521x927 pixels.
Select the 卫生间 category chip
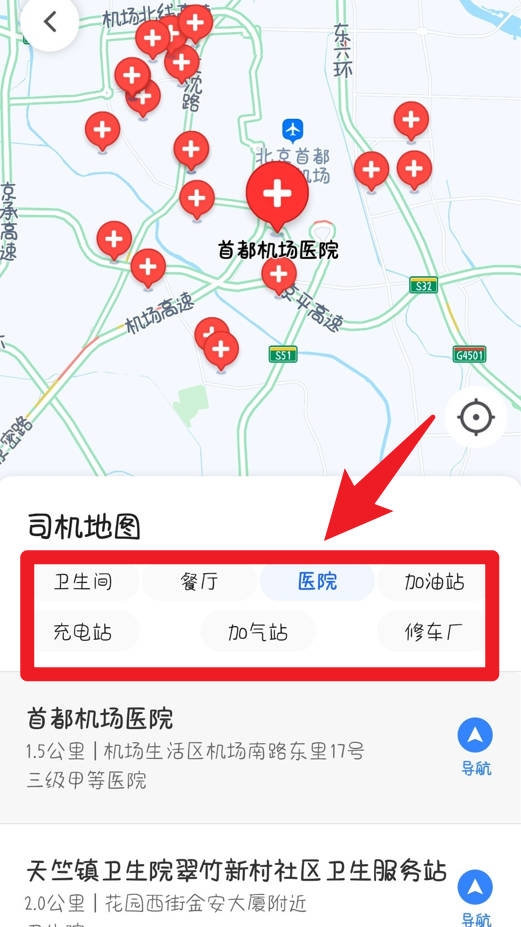83,582
